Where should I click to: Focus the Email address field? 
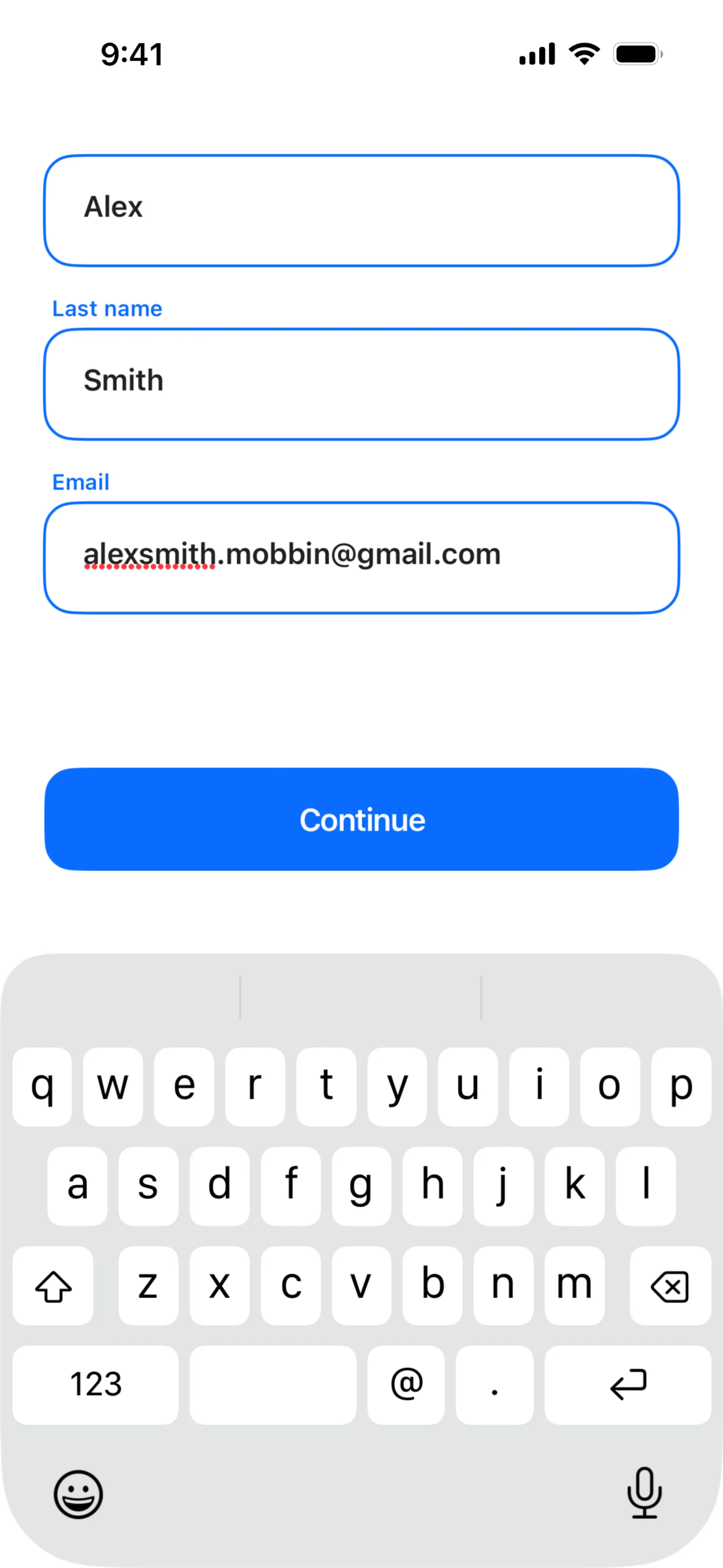[361, 557]
